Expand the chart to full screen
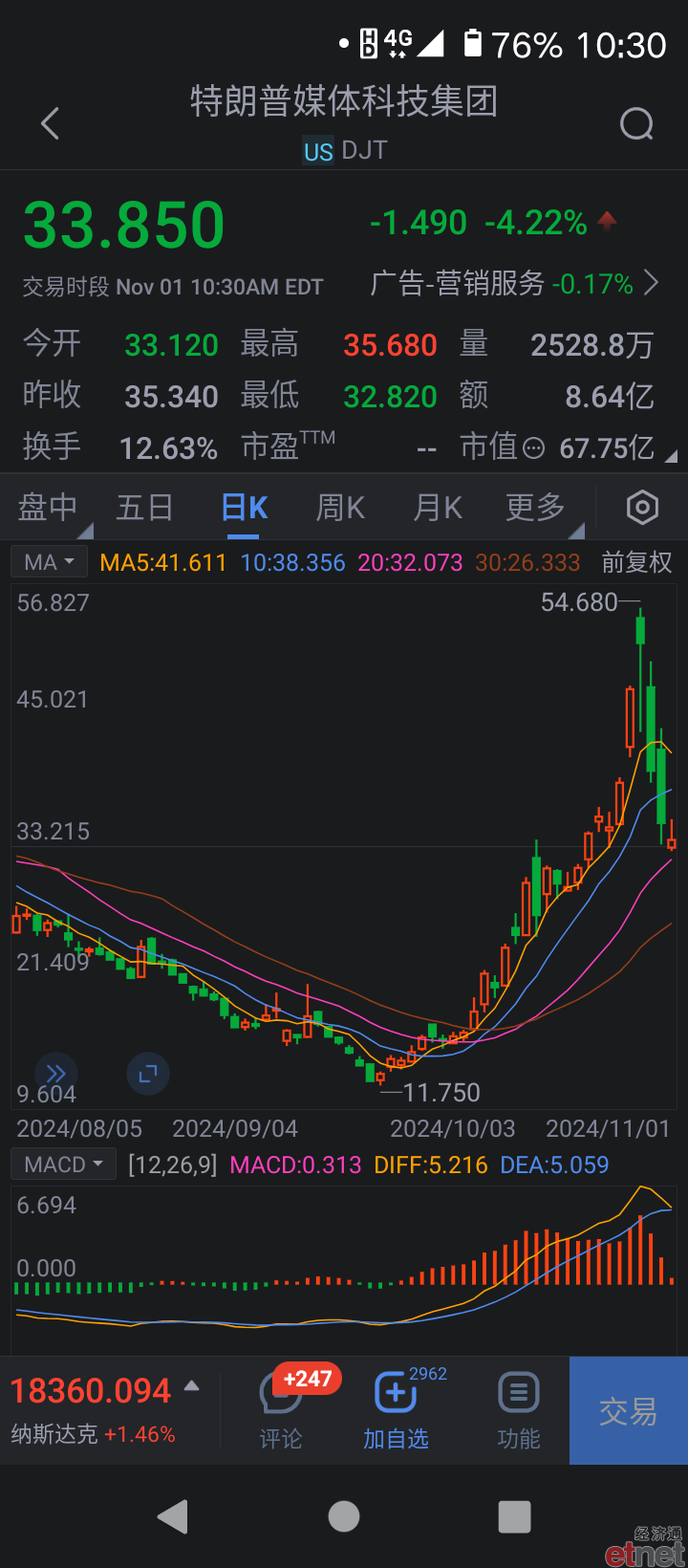Screen dimensions: 688x1568 (x=148, y=1074)
